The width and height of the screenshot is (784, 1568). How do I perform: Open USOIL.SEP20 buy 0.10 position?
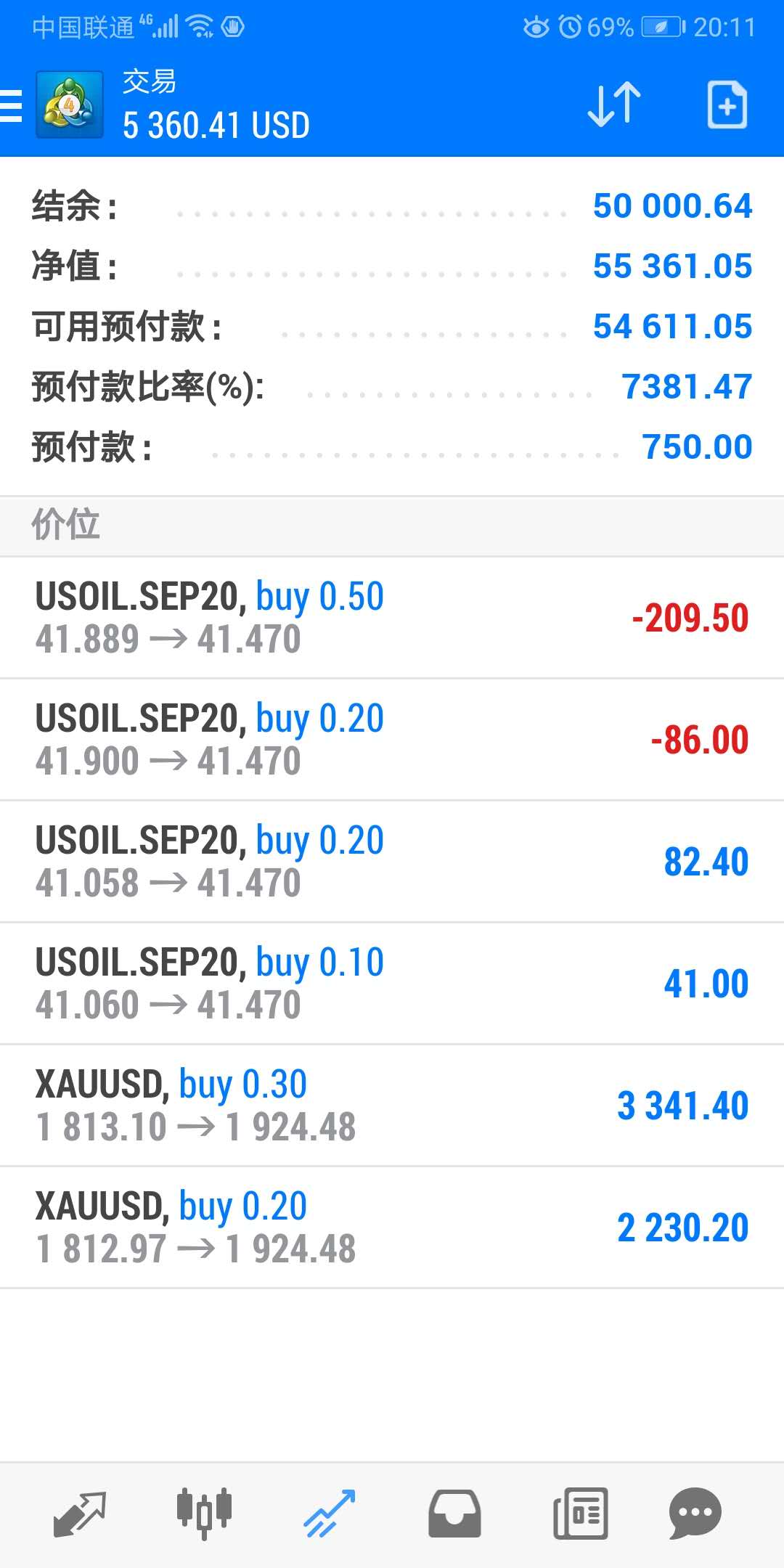point(392,984)
